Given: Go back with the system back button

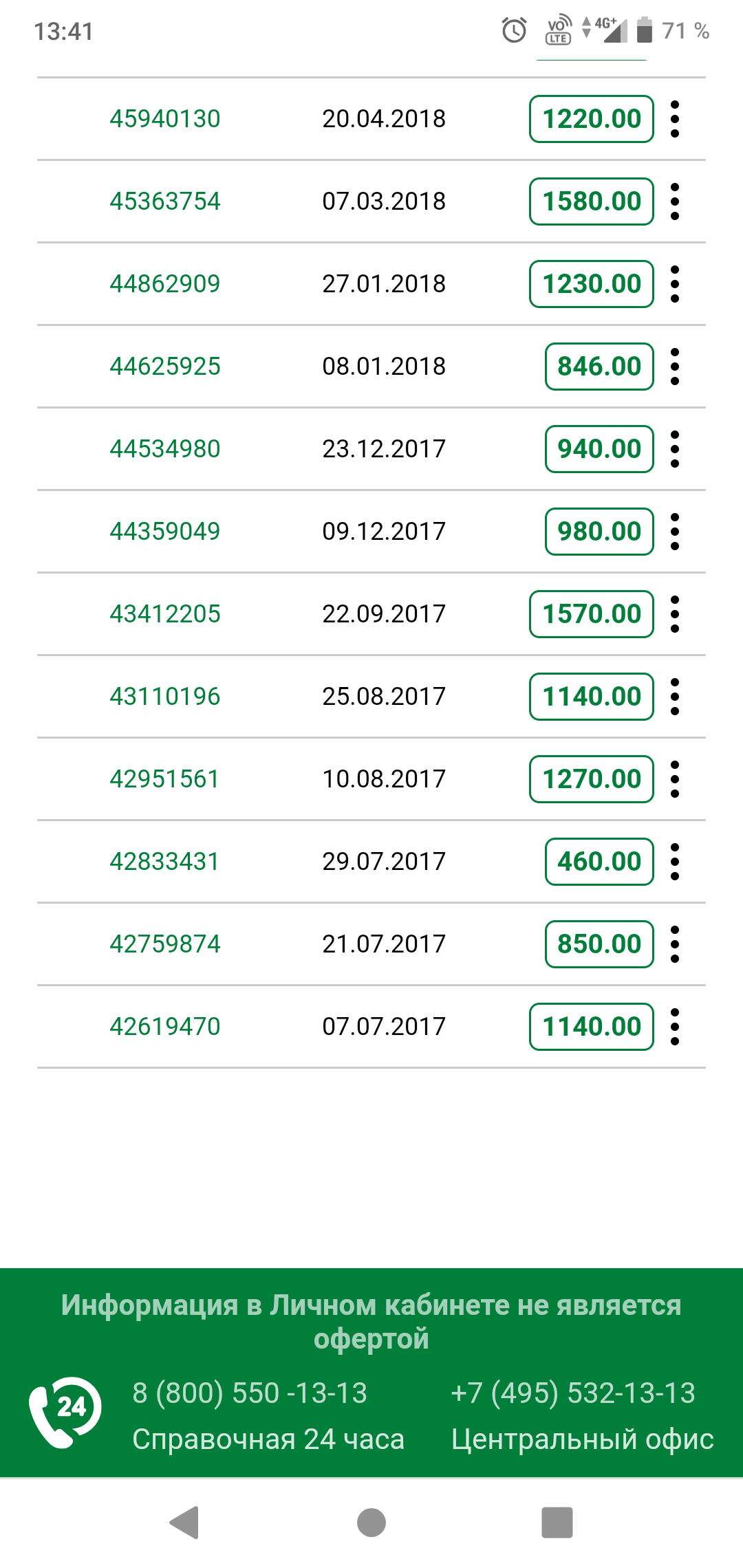Looking at the screenshot, I should click(184, 1522).
